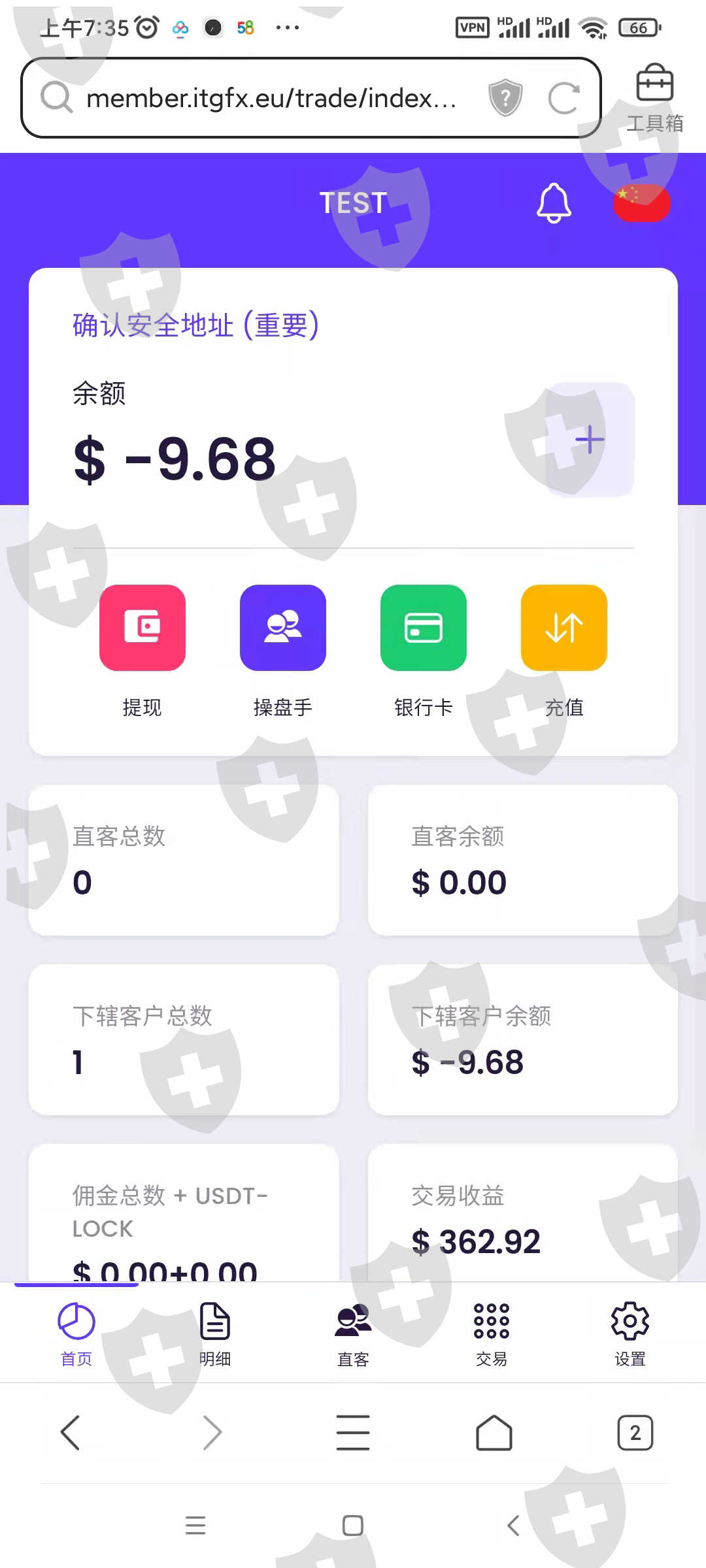
Task: Tap the plus button beside the balance
Action: point(590,439)
